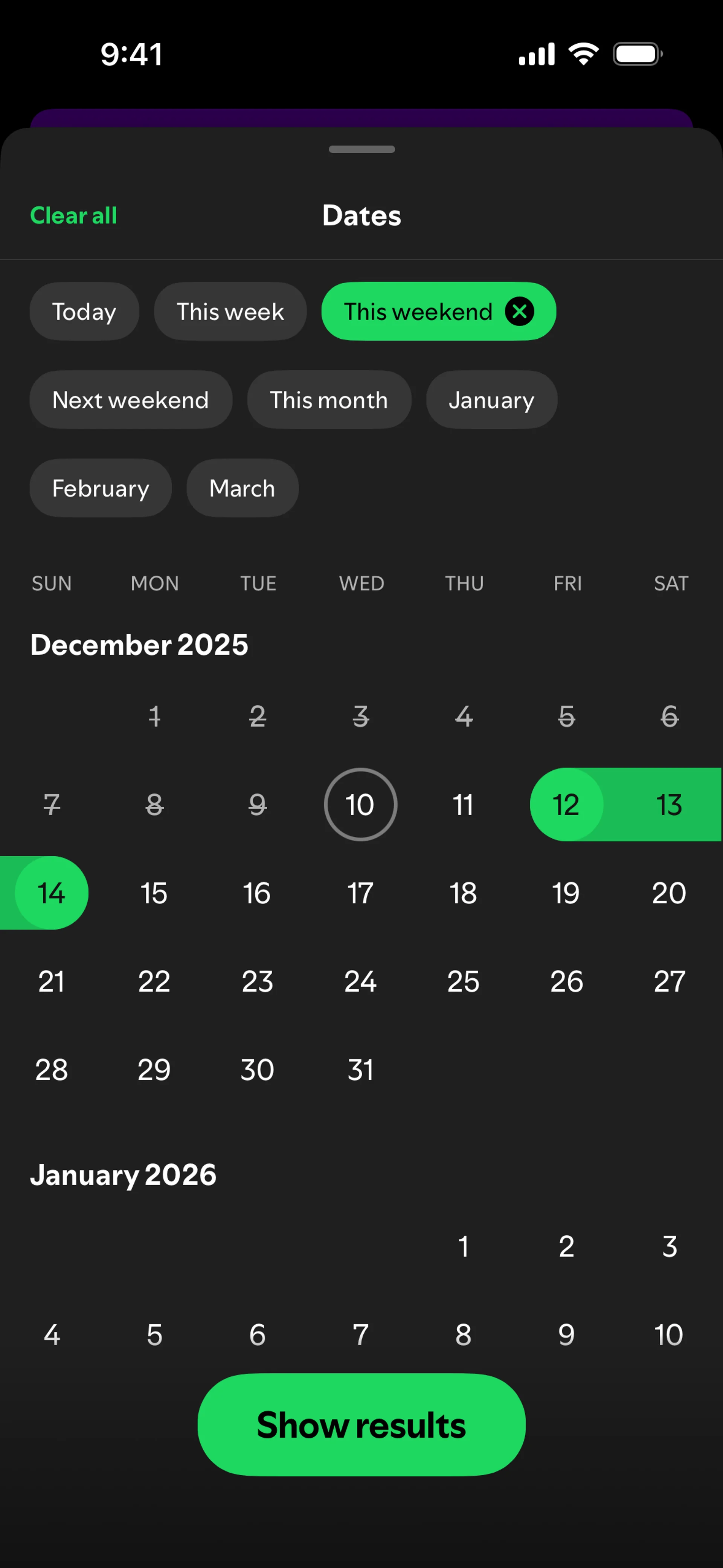Pick December 31 in the calendar
This screenshot has height=1568, width=723.
(x=360, y=1069)
